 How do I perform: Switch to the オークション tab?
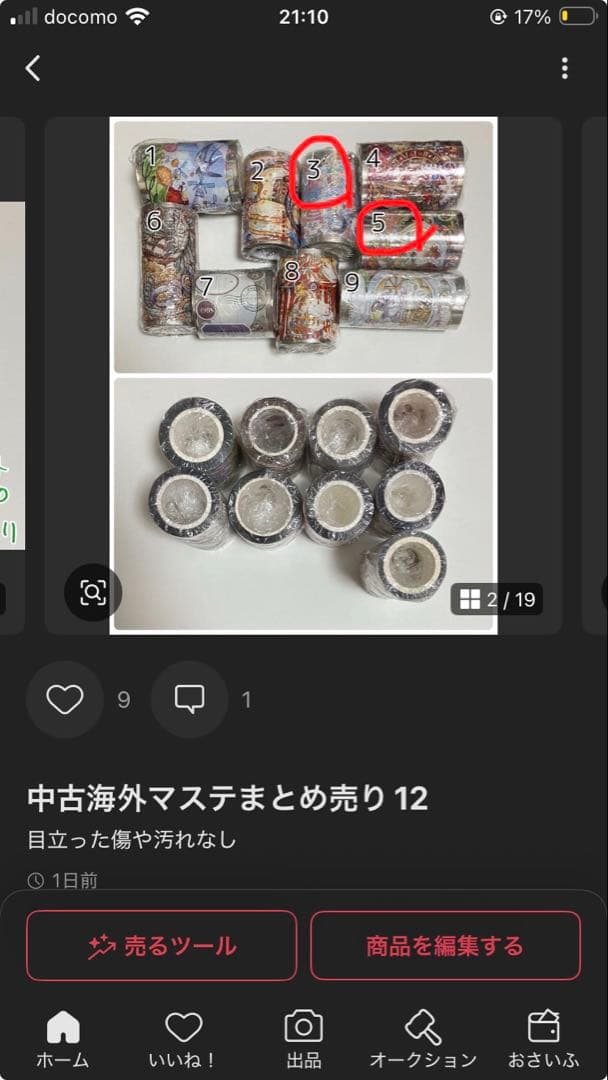point(423,1038)
